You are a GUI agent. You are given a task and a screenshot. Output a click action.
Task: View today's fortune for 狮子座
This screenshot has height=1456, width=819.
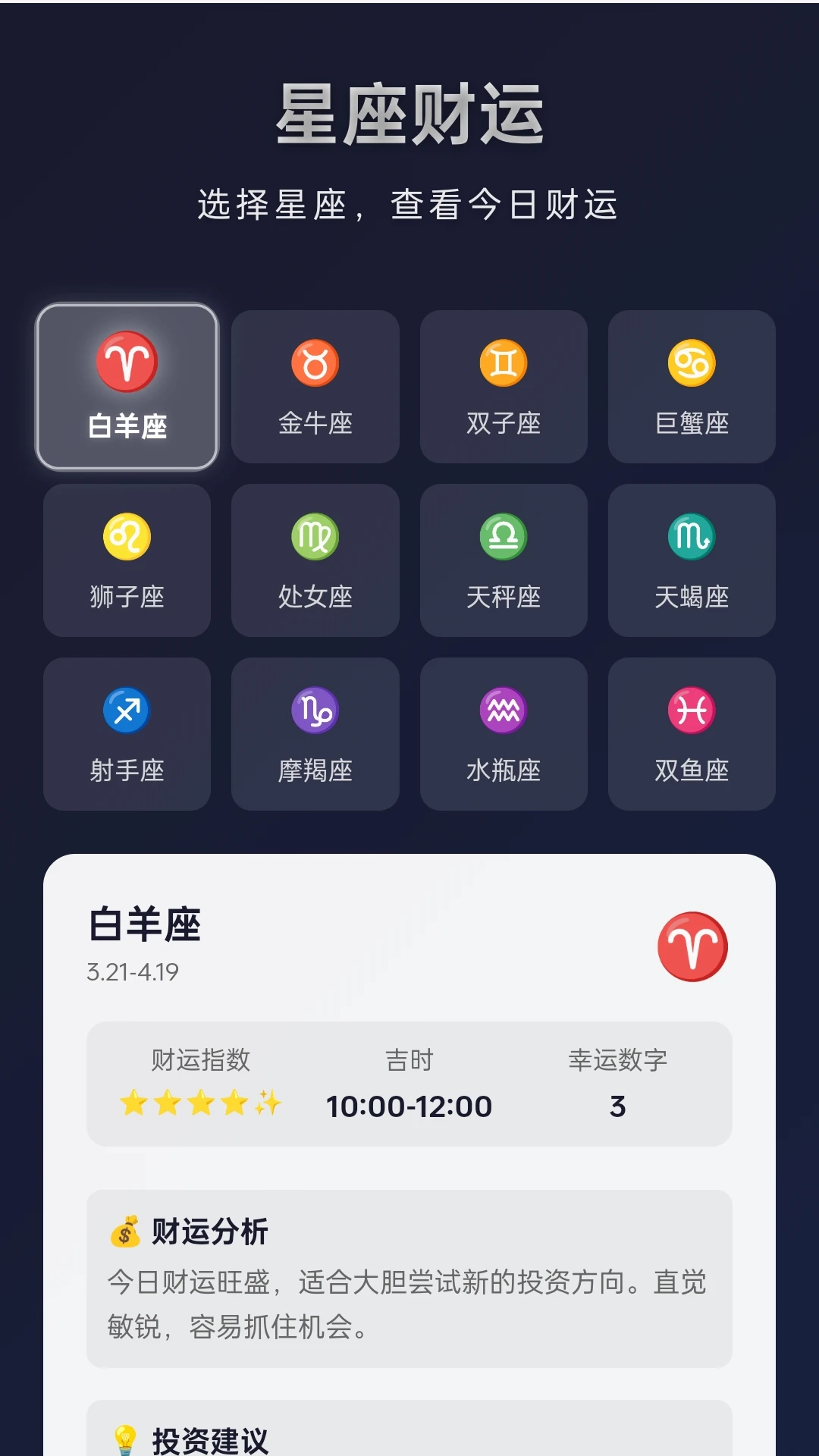tap(127, 560)
